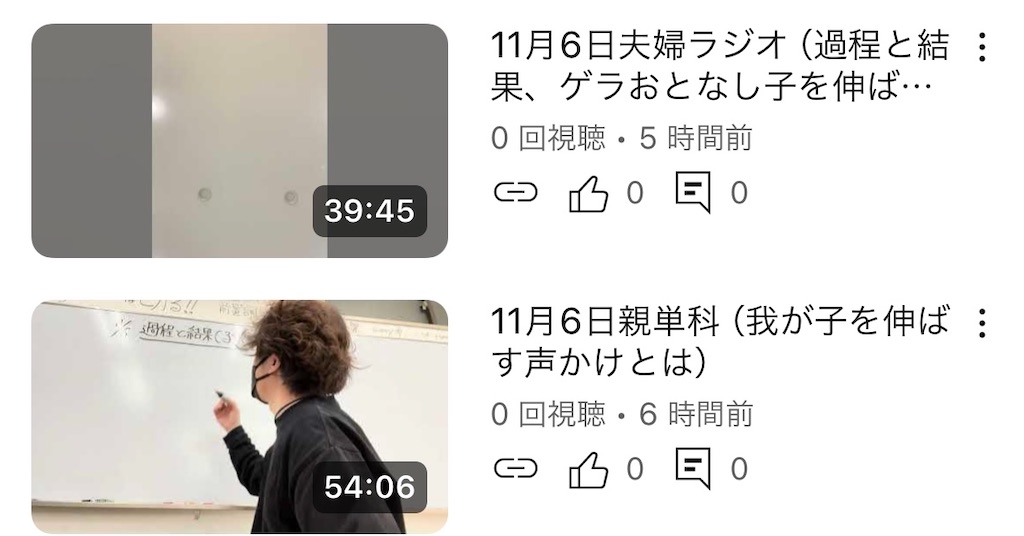
Task: View likes on the 夫婦ラジオ video
Action: coord(589,192)
